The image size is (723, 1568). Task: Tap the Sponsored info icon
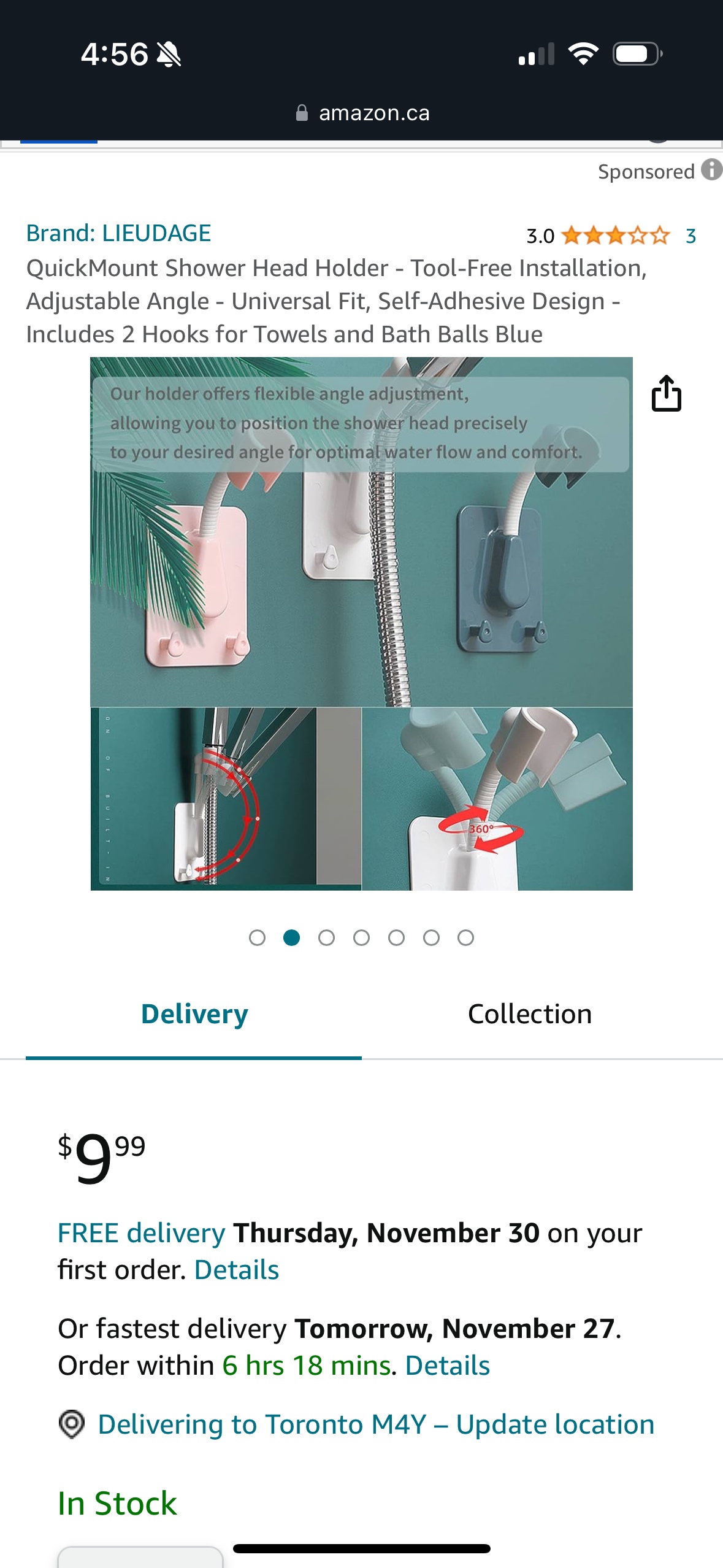(x=711, y=170)
